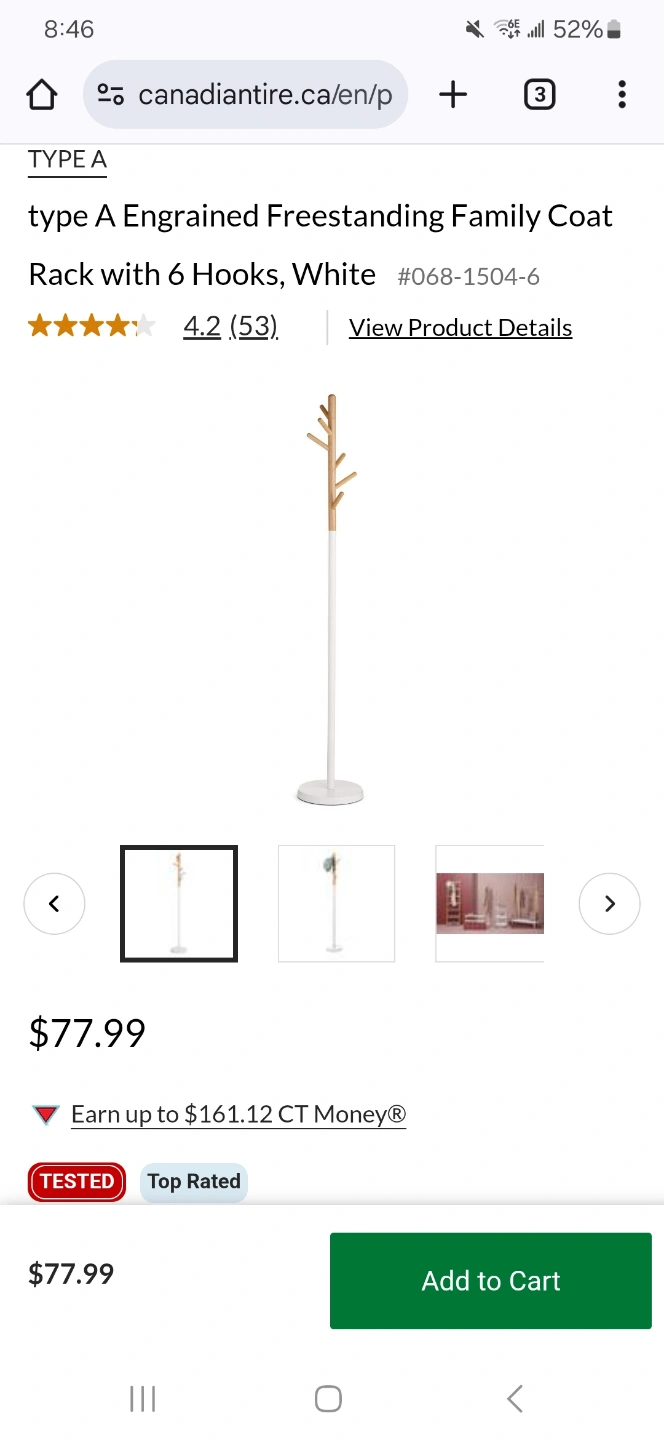
Task: Go to the browser home page
Action: pyautogui.click(x=41, y=95)
